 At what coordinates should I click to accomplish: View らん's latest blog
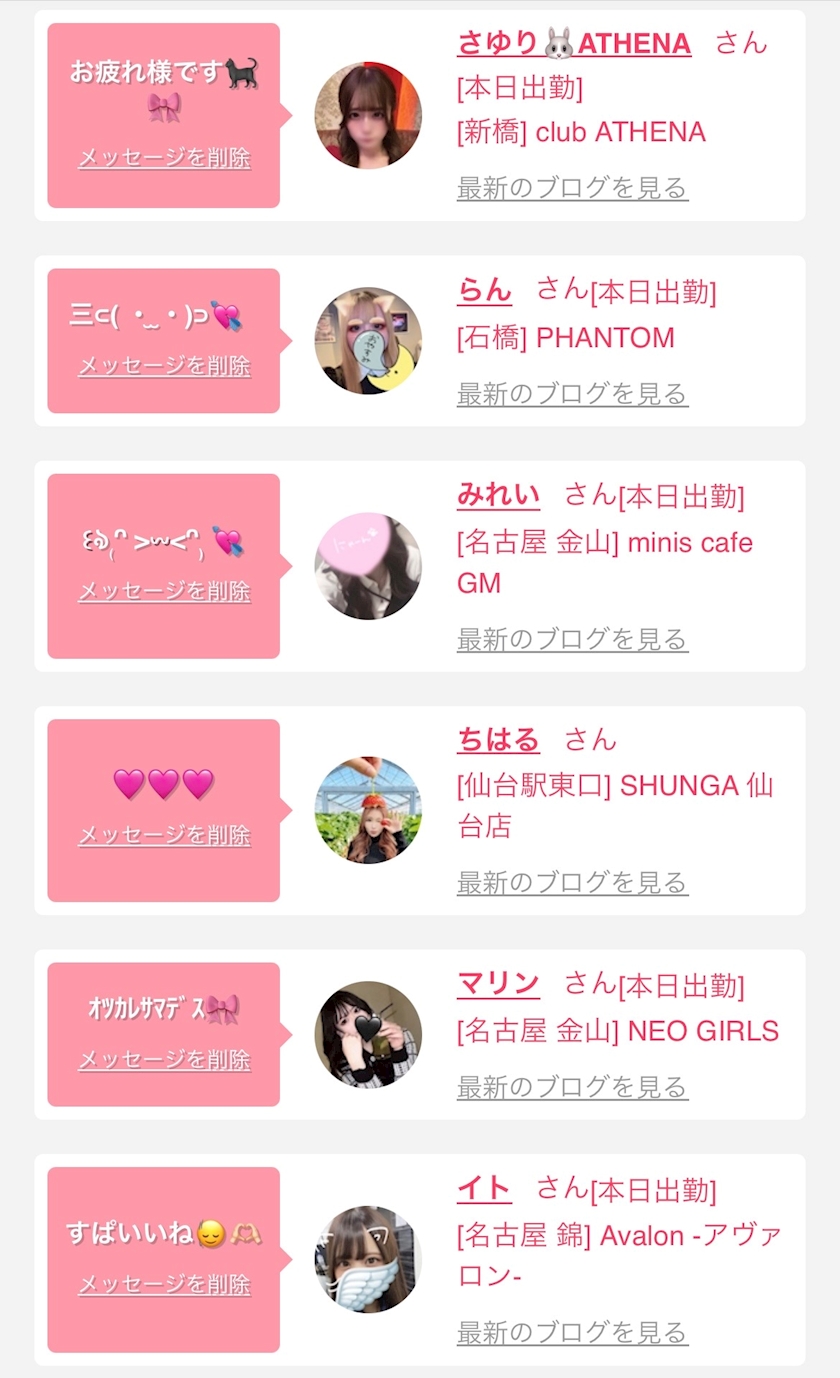pos(572,394)
